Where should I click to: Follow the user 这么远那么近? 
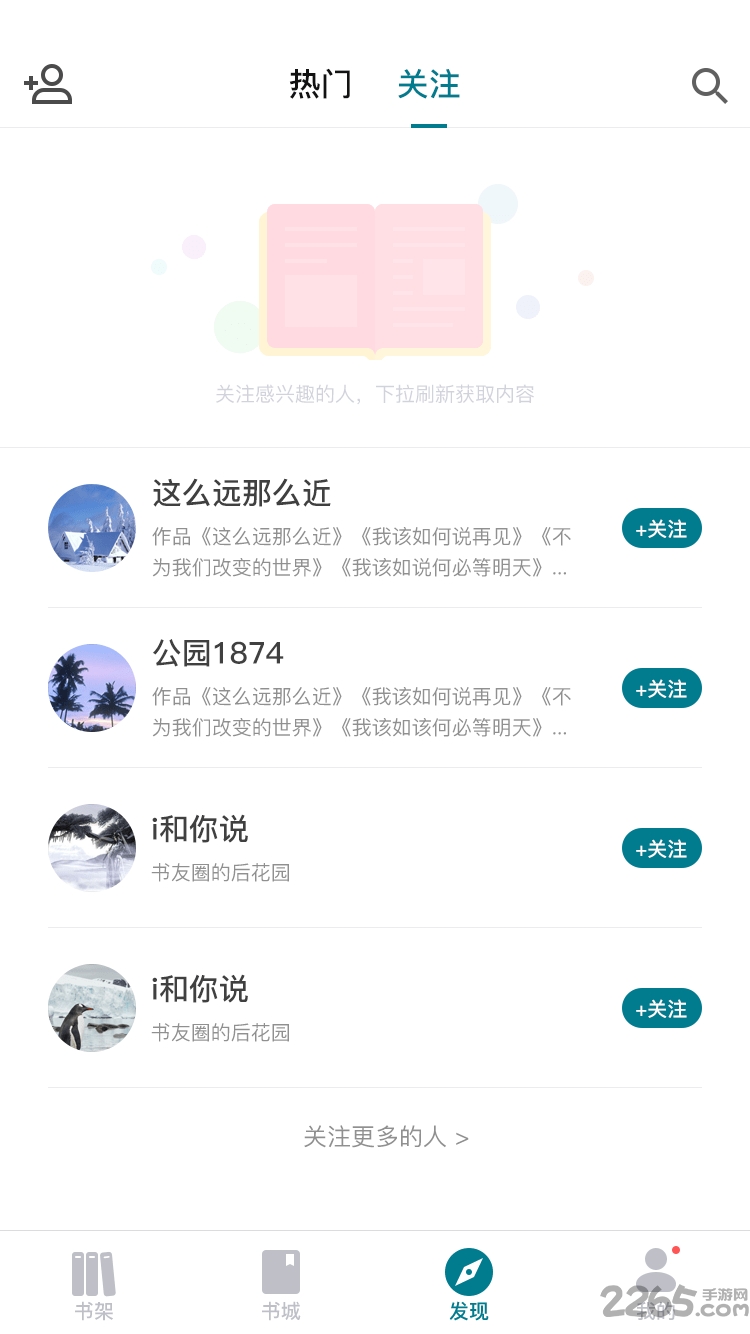661,528
